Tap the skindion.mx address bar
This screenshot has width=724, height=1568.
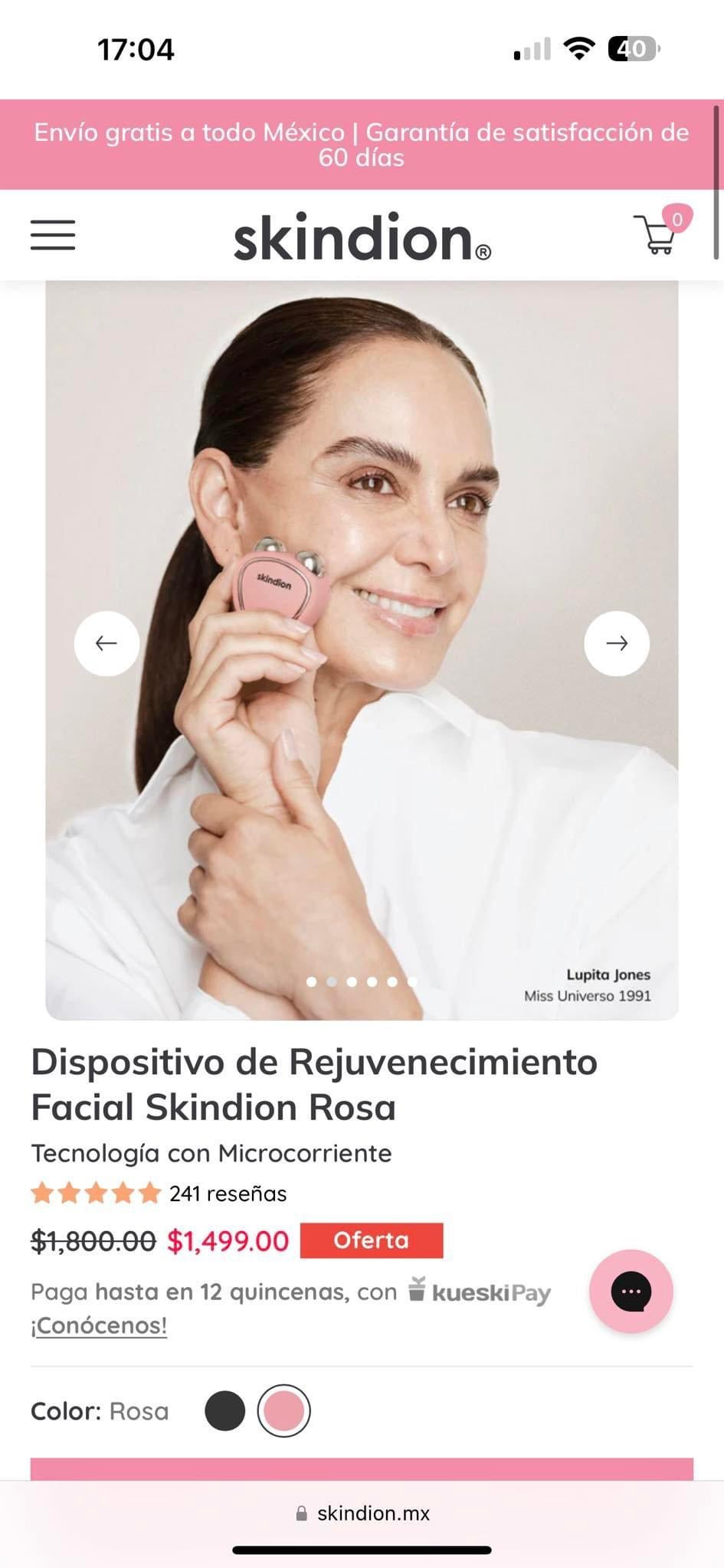tap(362, 1513)
